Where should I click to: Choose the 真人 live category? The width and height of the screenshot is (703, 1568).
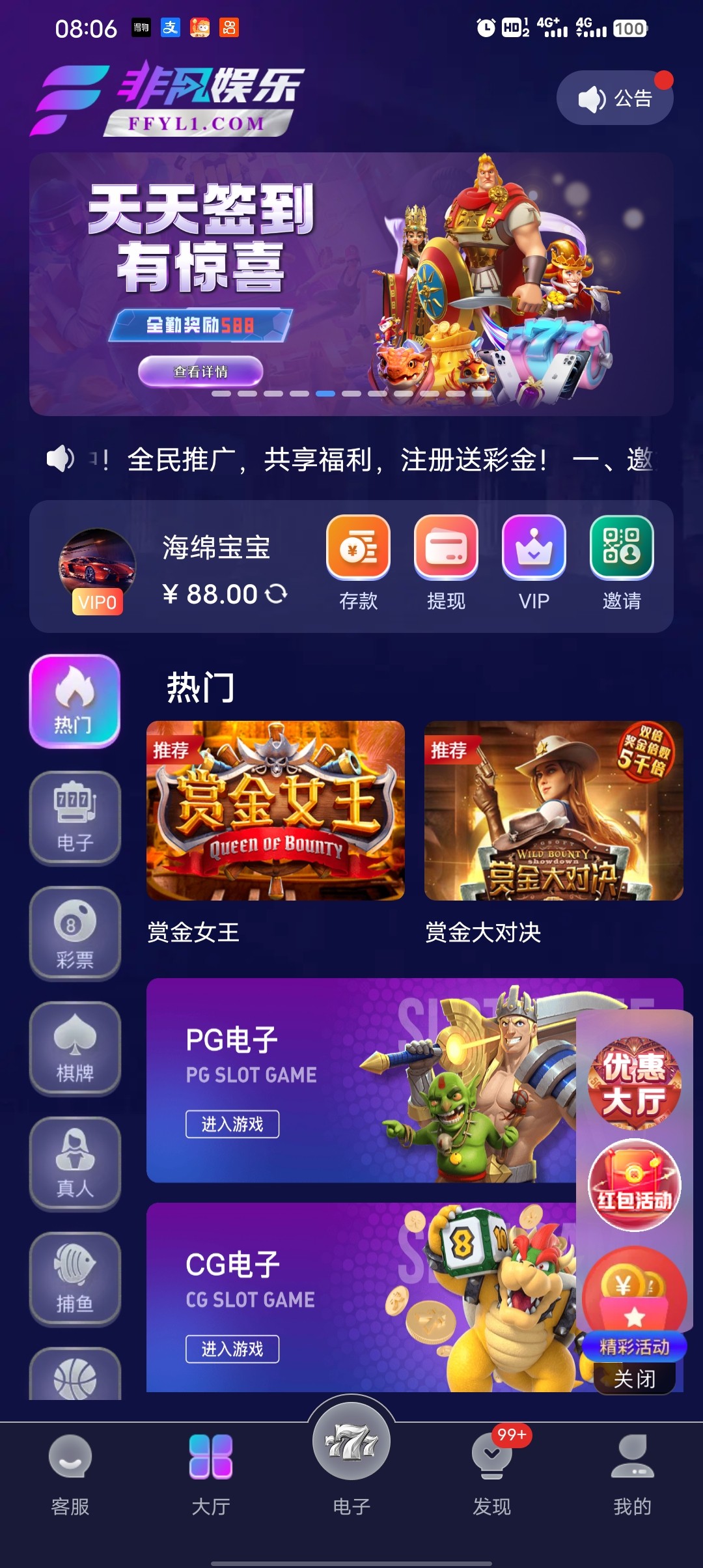pos(75,1164)
